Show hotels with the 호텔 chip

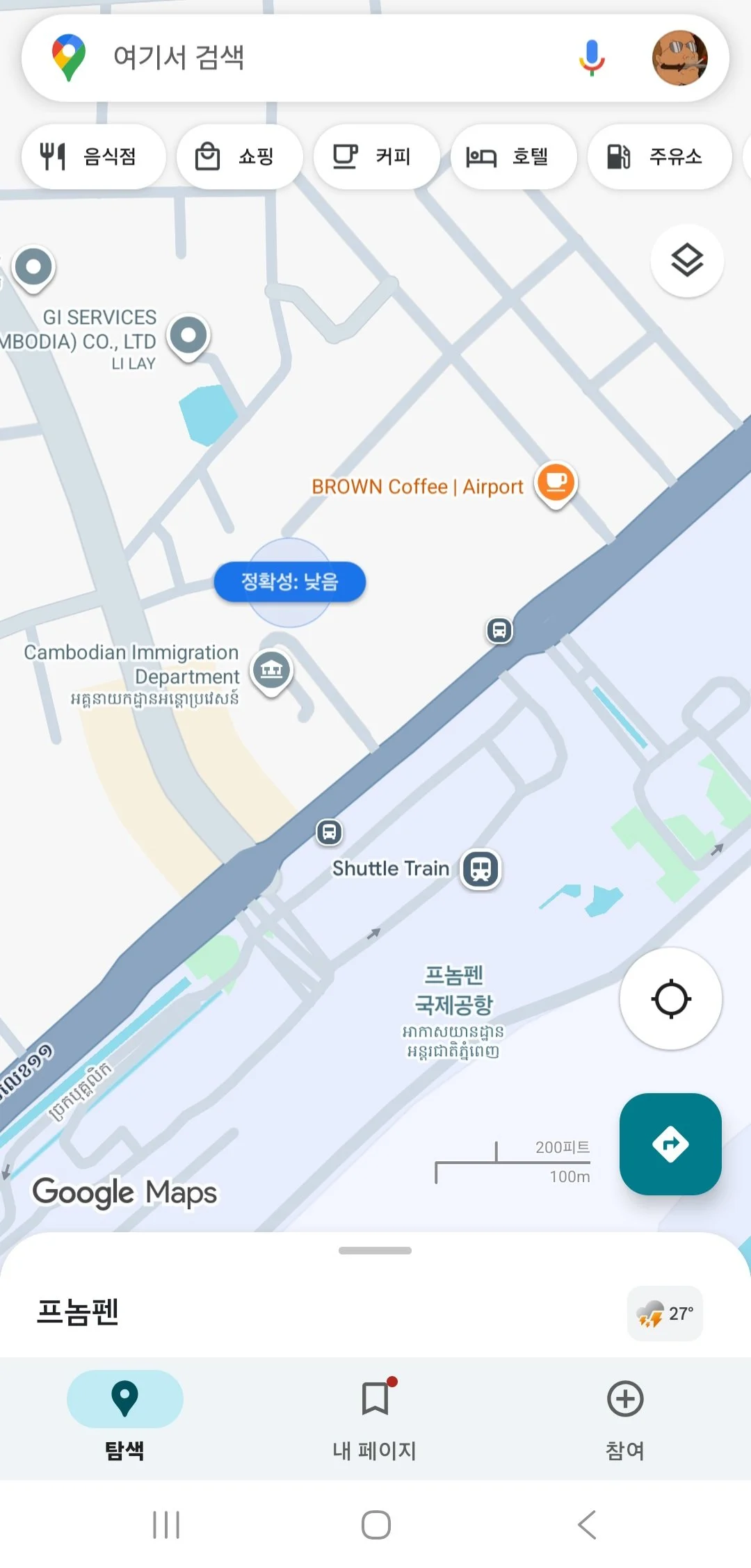click(513, 156)
